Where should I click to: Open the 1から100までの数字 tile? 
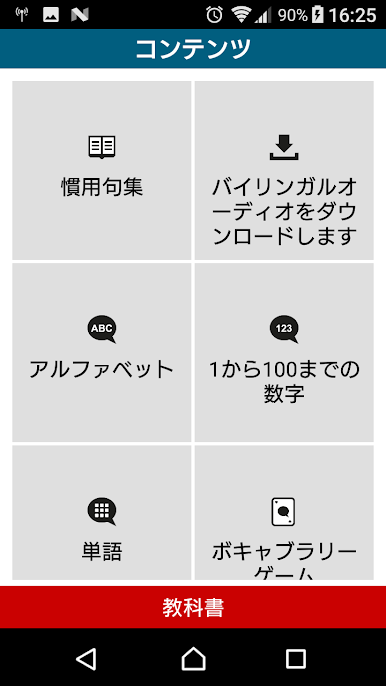284,353
